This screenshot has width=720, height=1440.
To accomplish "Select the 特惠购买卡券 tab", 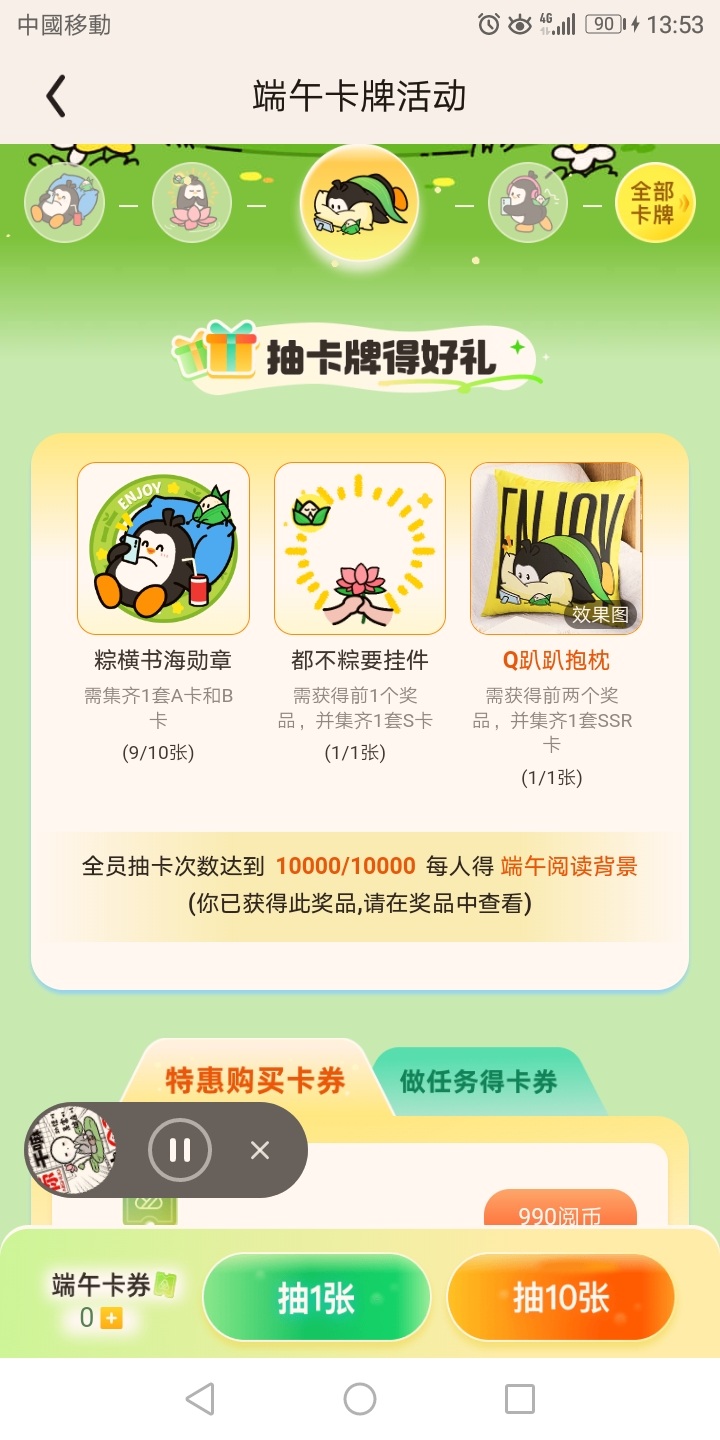I will (255, 1081).
